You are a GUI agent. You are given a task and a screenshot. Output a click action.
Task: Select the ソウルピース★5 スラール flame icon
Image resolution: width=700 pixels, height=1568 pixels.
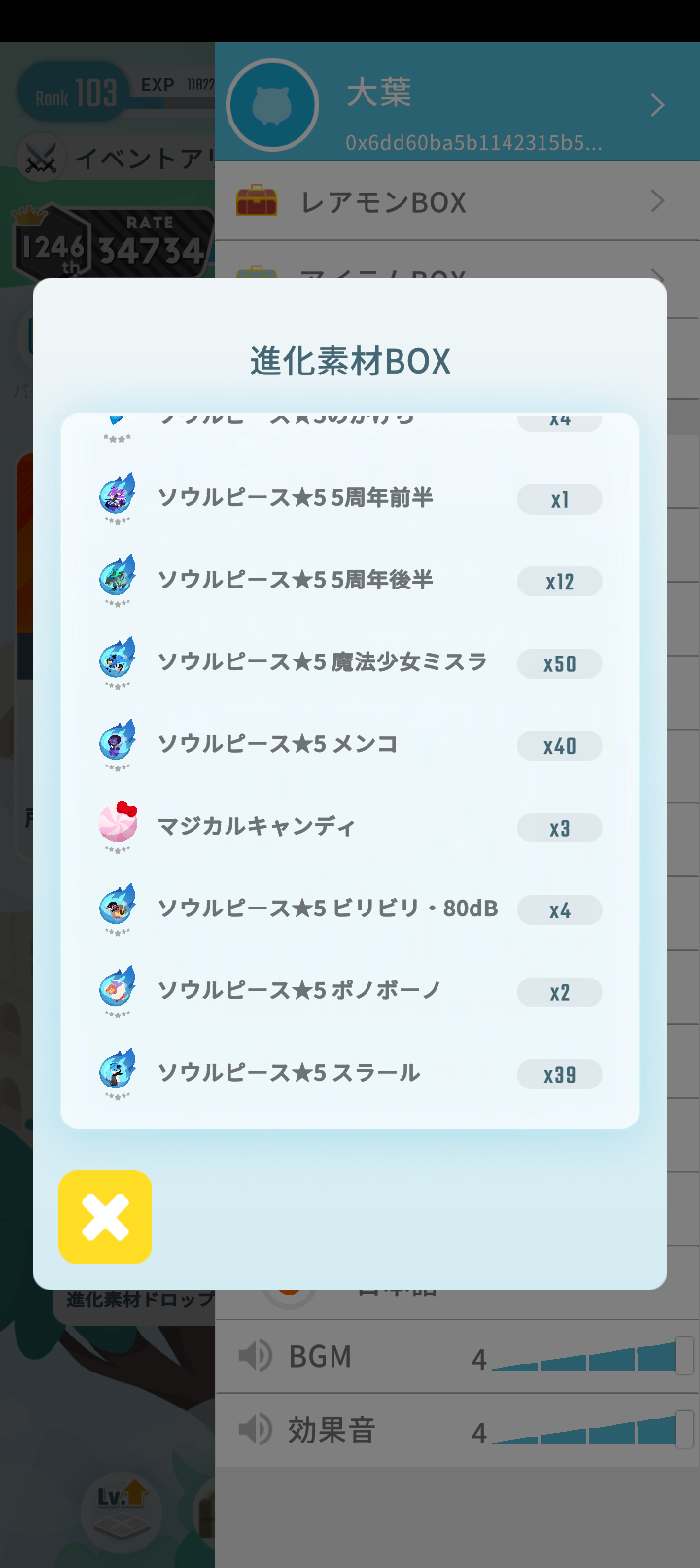(118, 1073)
